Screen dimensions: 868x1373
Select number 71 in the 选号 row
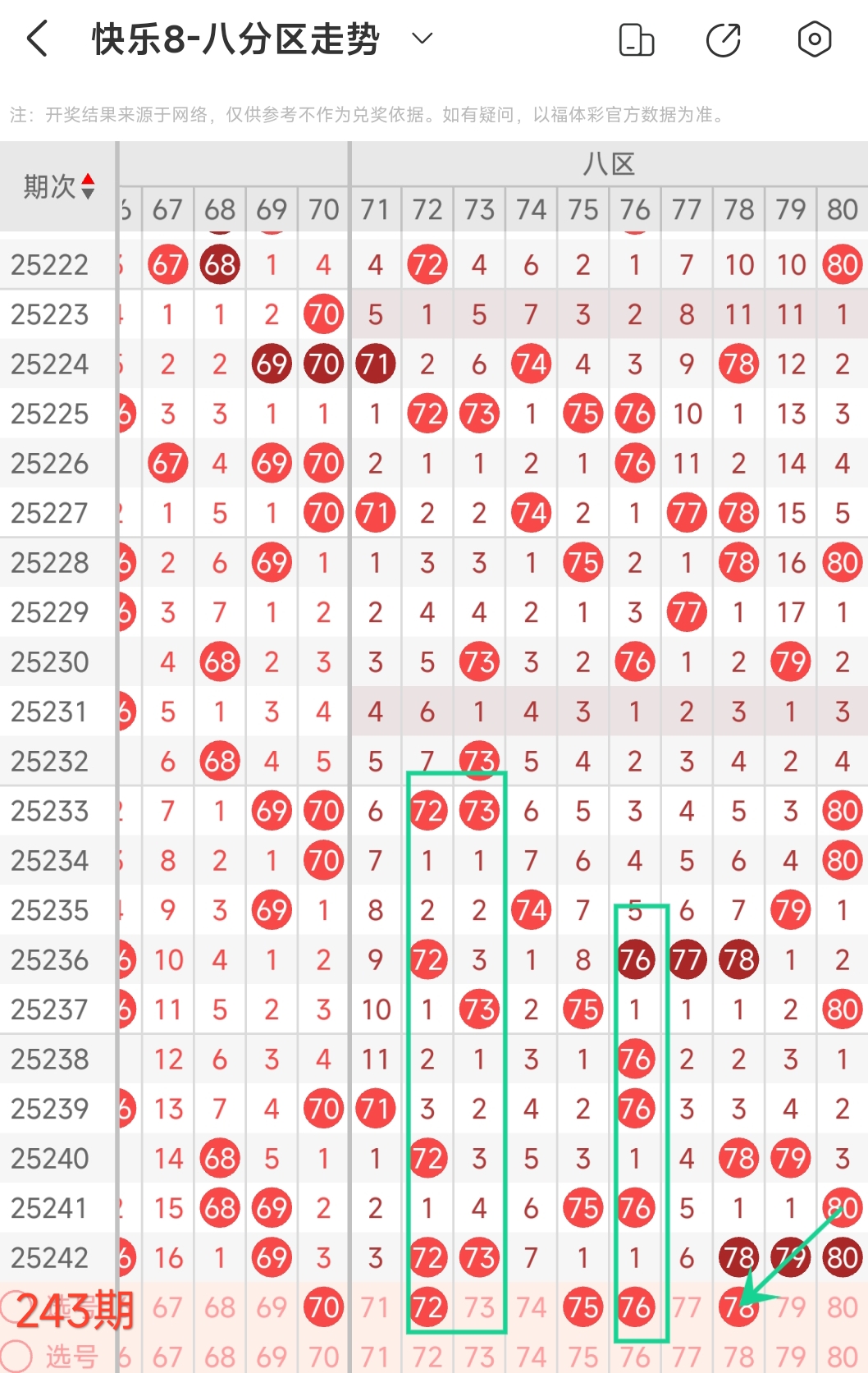(x=375, y=1356)
